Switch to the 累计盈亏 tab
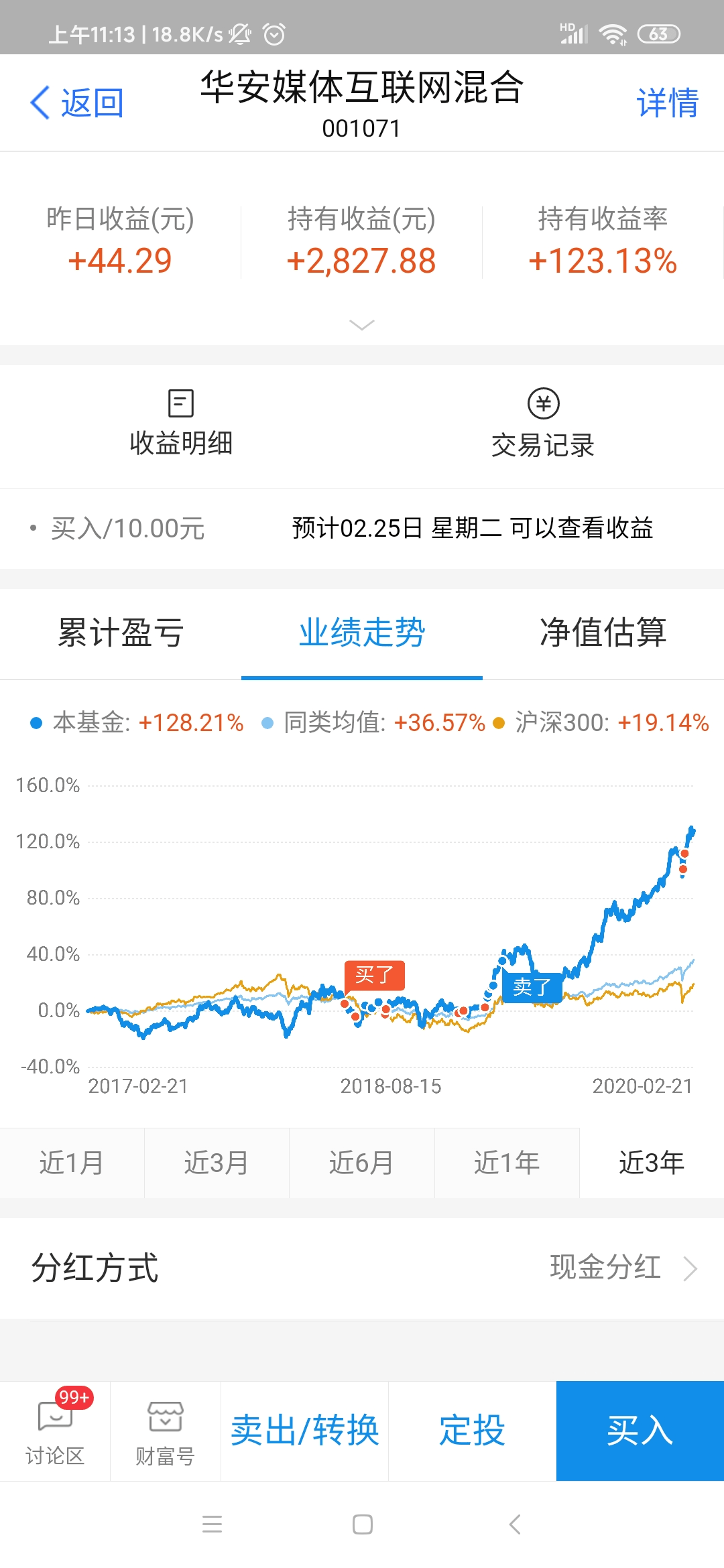Screen dimensions: 724x1568 (x=121, y=633)
